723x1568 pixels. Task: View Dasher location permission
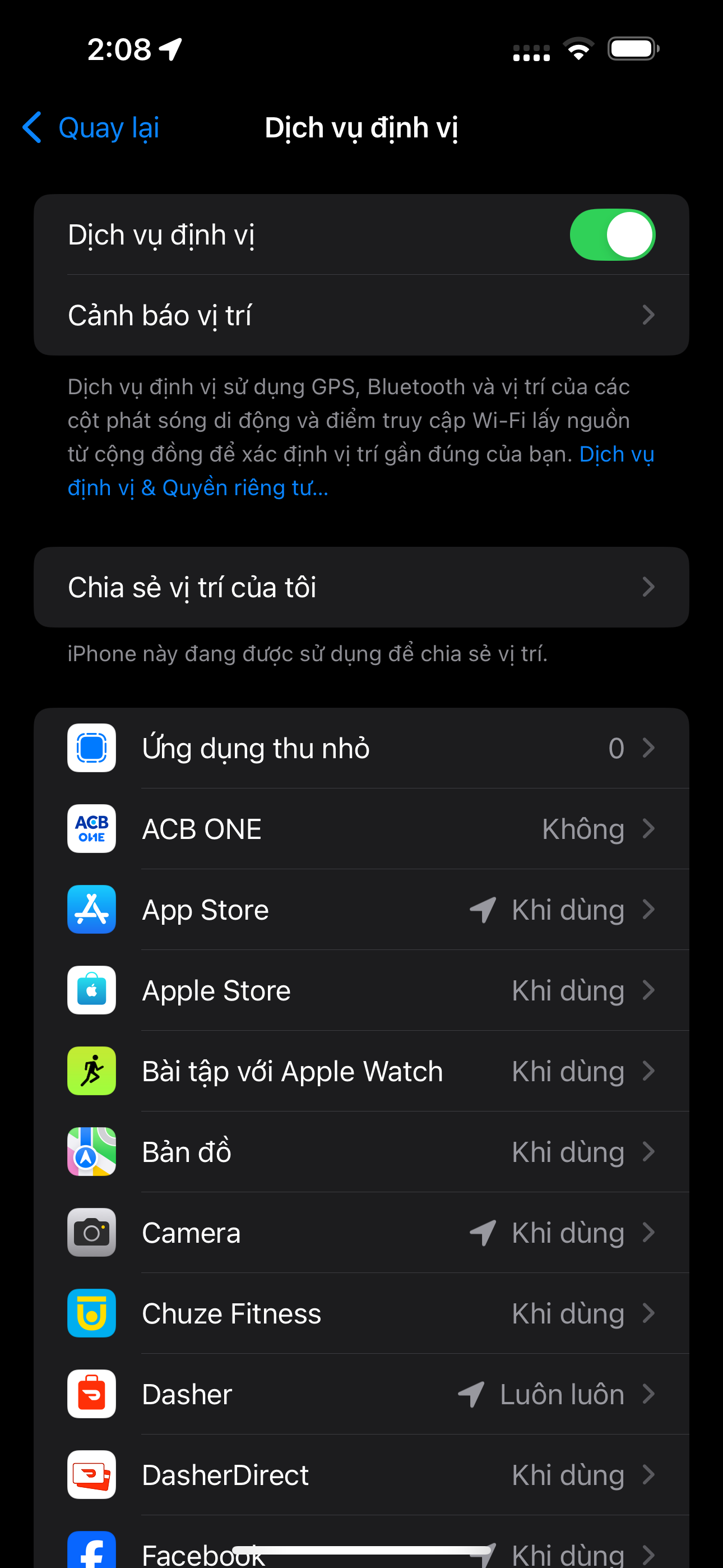[361, 1395]
